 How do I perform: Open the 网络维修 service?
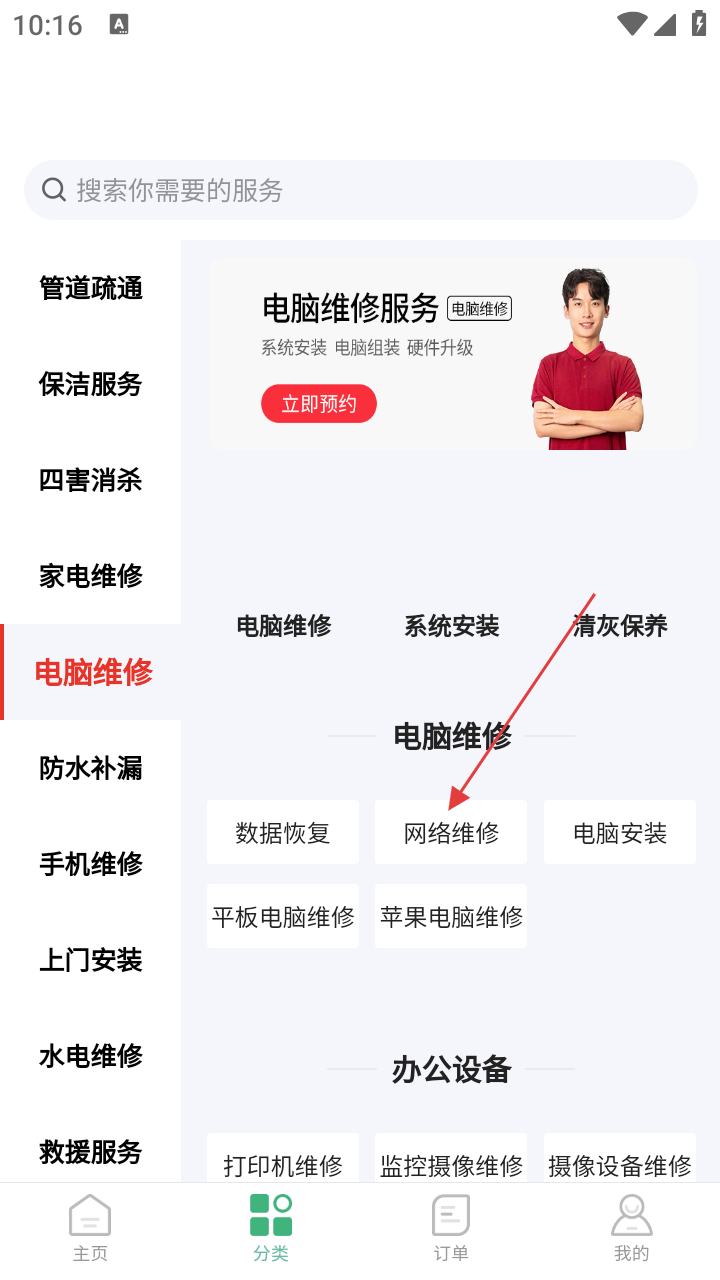coord(451,833)
